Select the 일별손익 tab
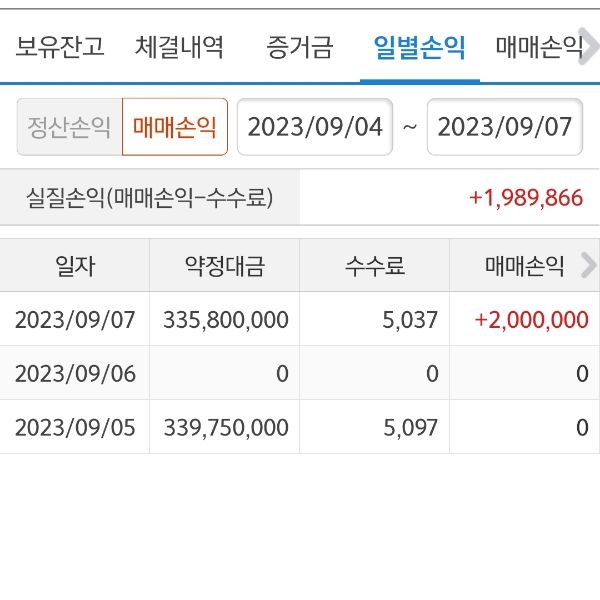Screen dimensions: 600x600 coord(419,47)
